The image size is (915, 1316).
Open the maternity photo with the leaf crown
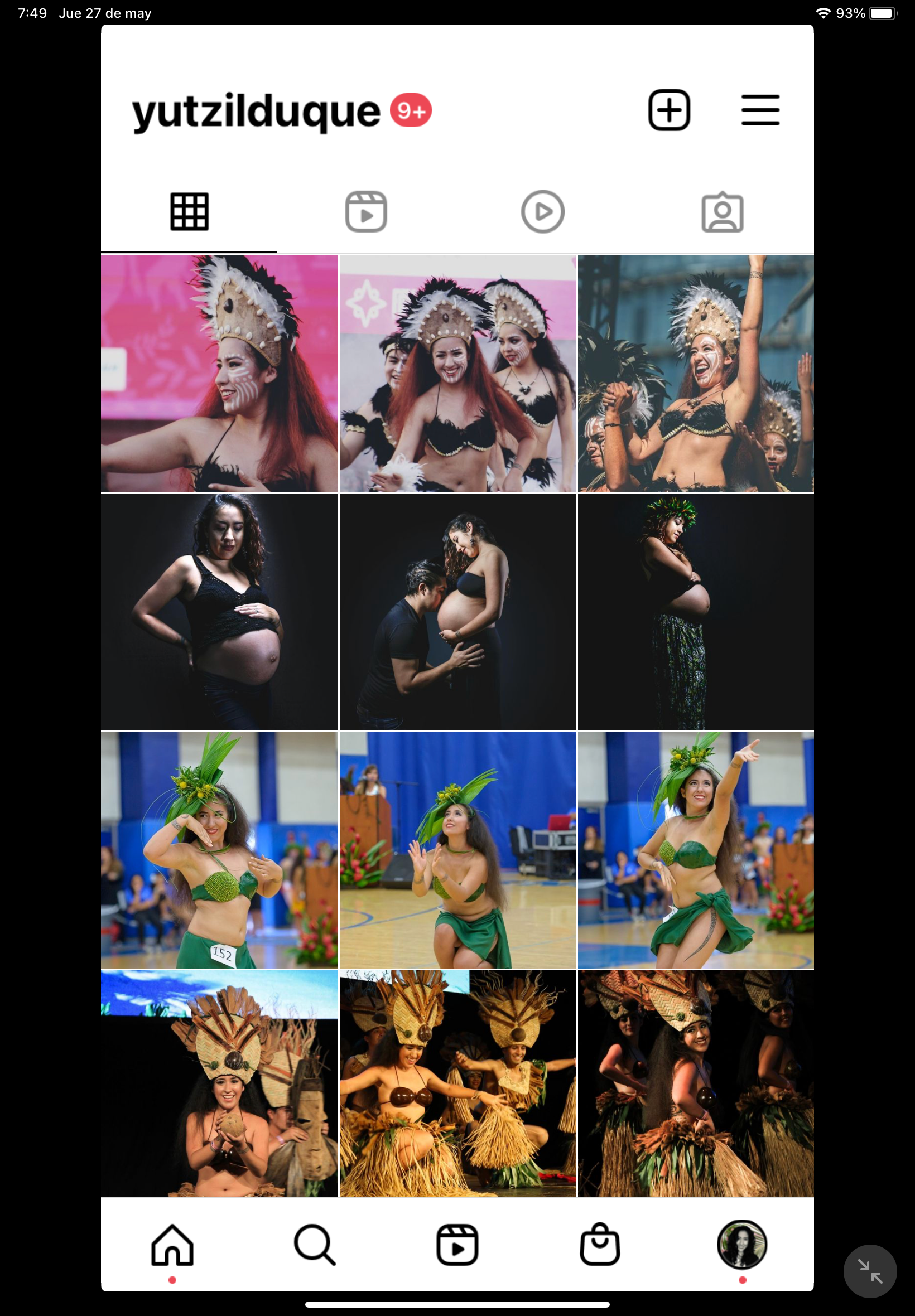point(695,611)
